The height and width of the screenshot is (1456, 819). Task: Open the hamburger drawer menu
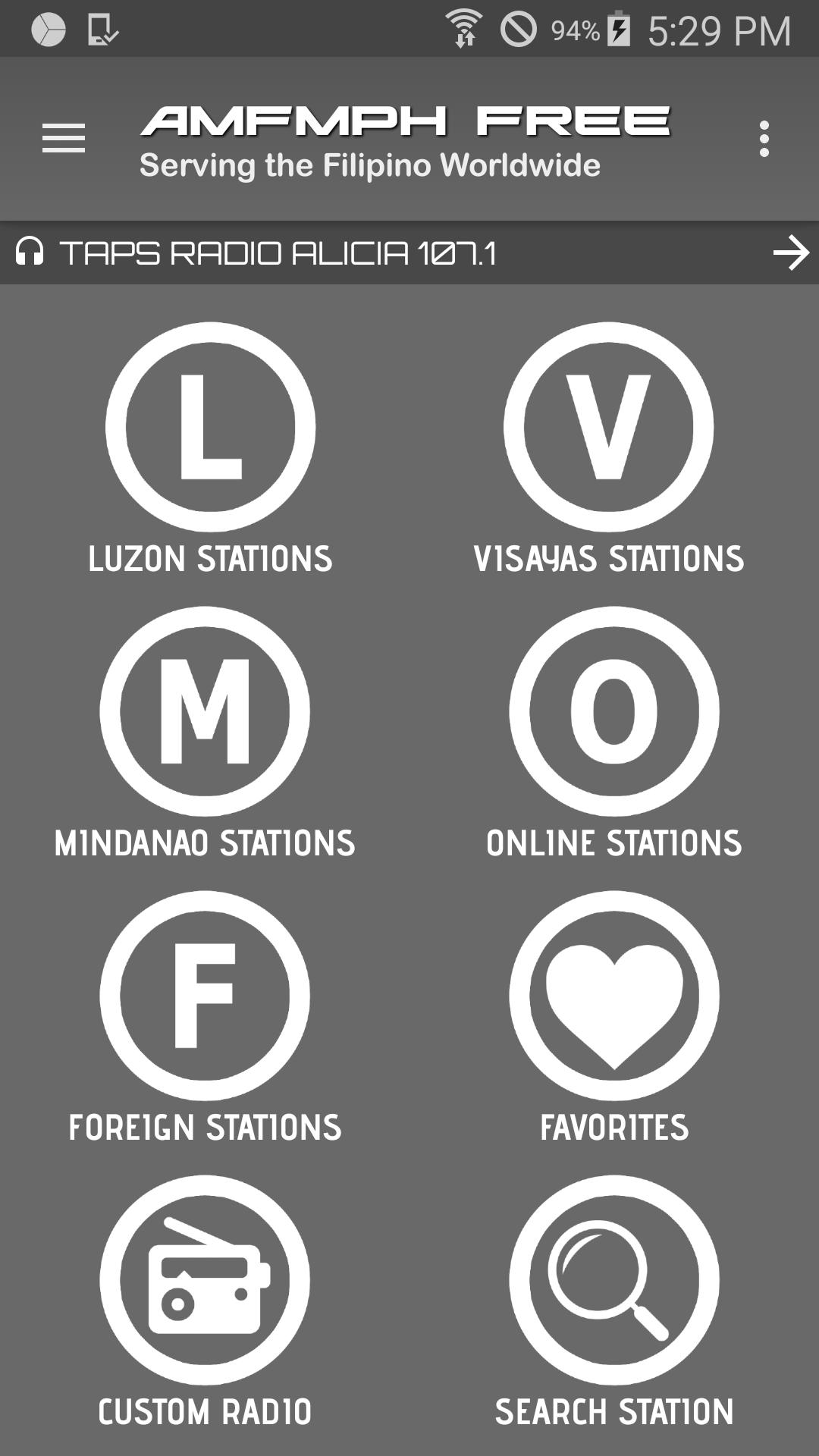pos(64,139)
